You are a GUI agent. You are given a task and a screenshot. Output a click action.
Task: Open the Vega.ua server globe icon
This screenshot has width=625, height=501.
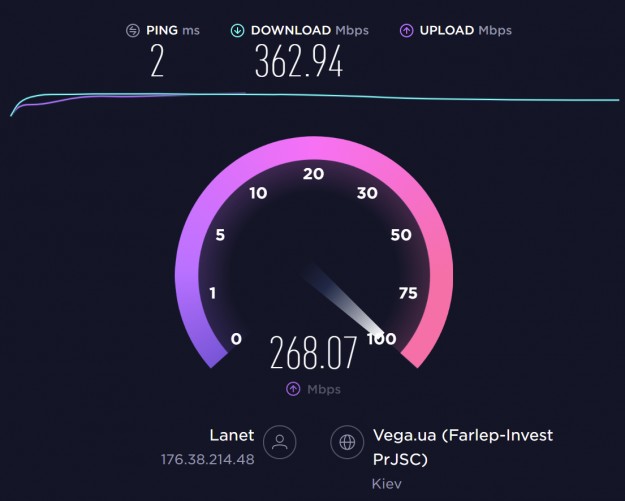347,443
